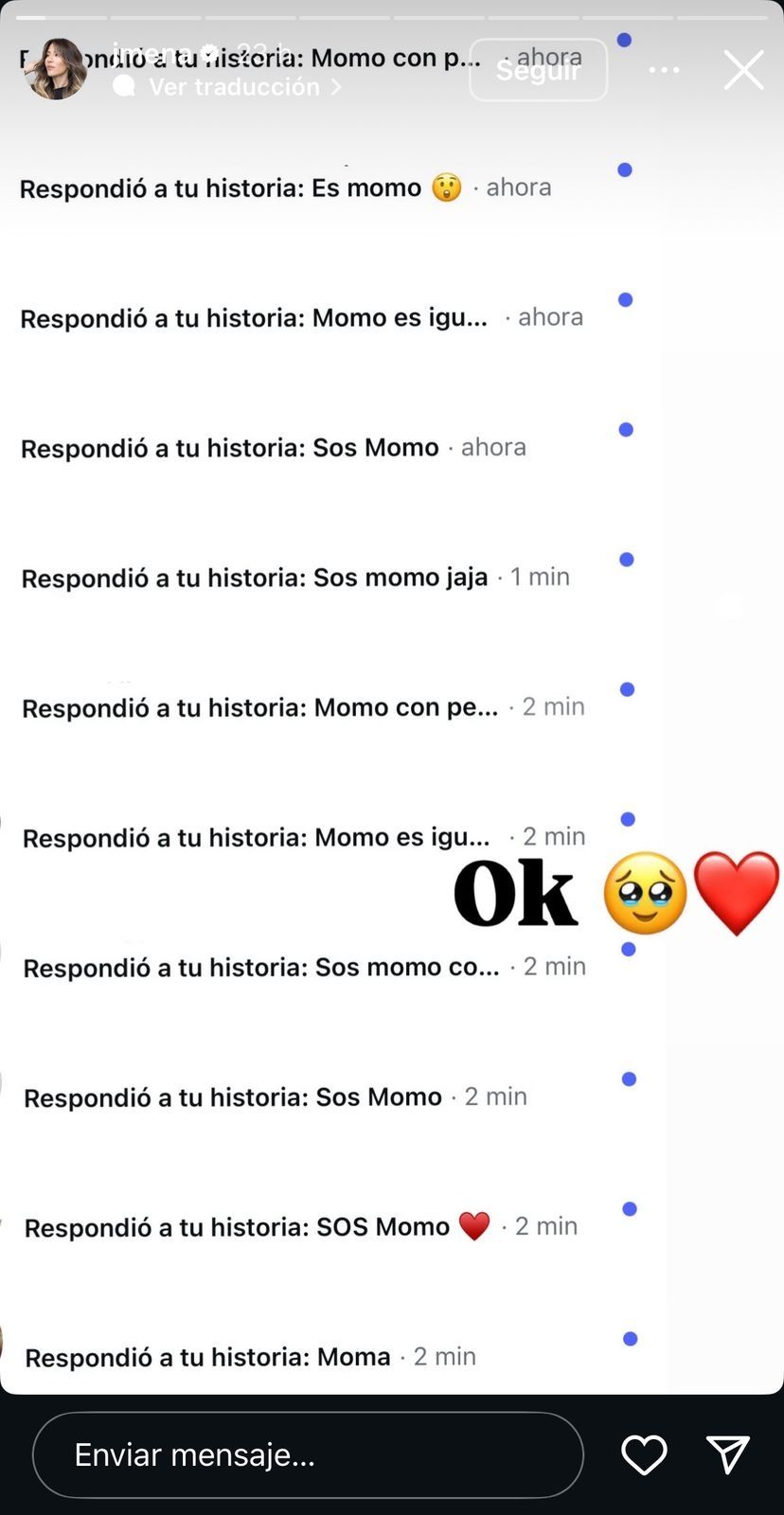Viewport: 784px width, 1515px height.
Task: Focus the Enviar mensaje reply field
Action: [308, 1454]
